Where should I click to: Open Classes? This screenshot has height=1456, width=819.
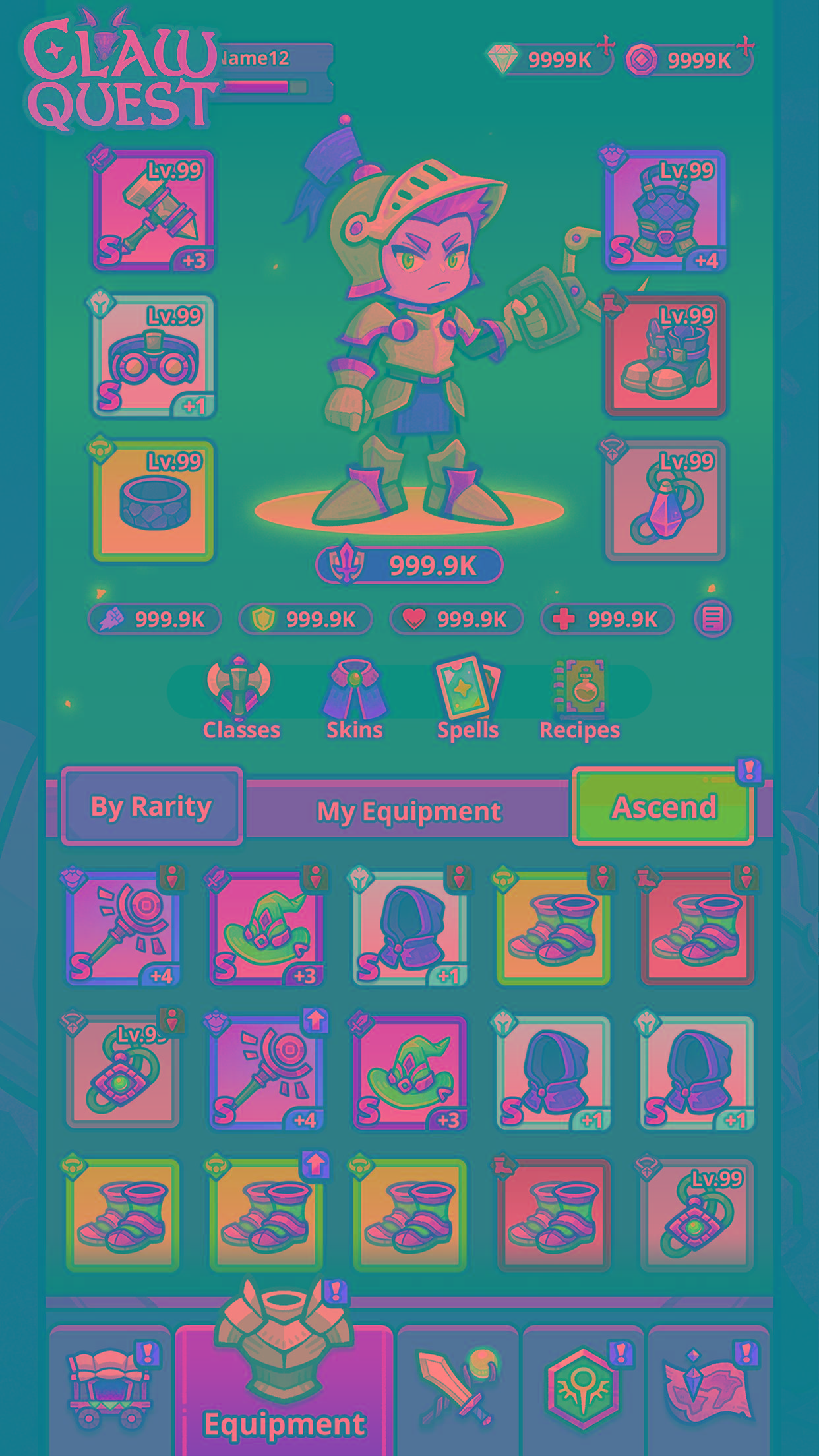[x=241, y=699]
